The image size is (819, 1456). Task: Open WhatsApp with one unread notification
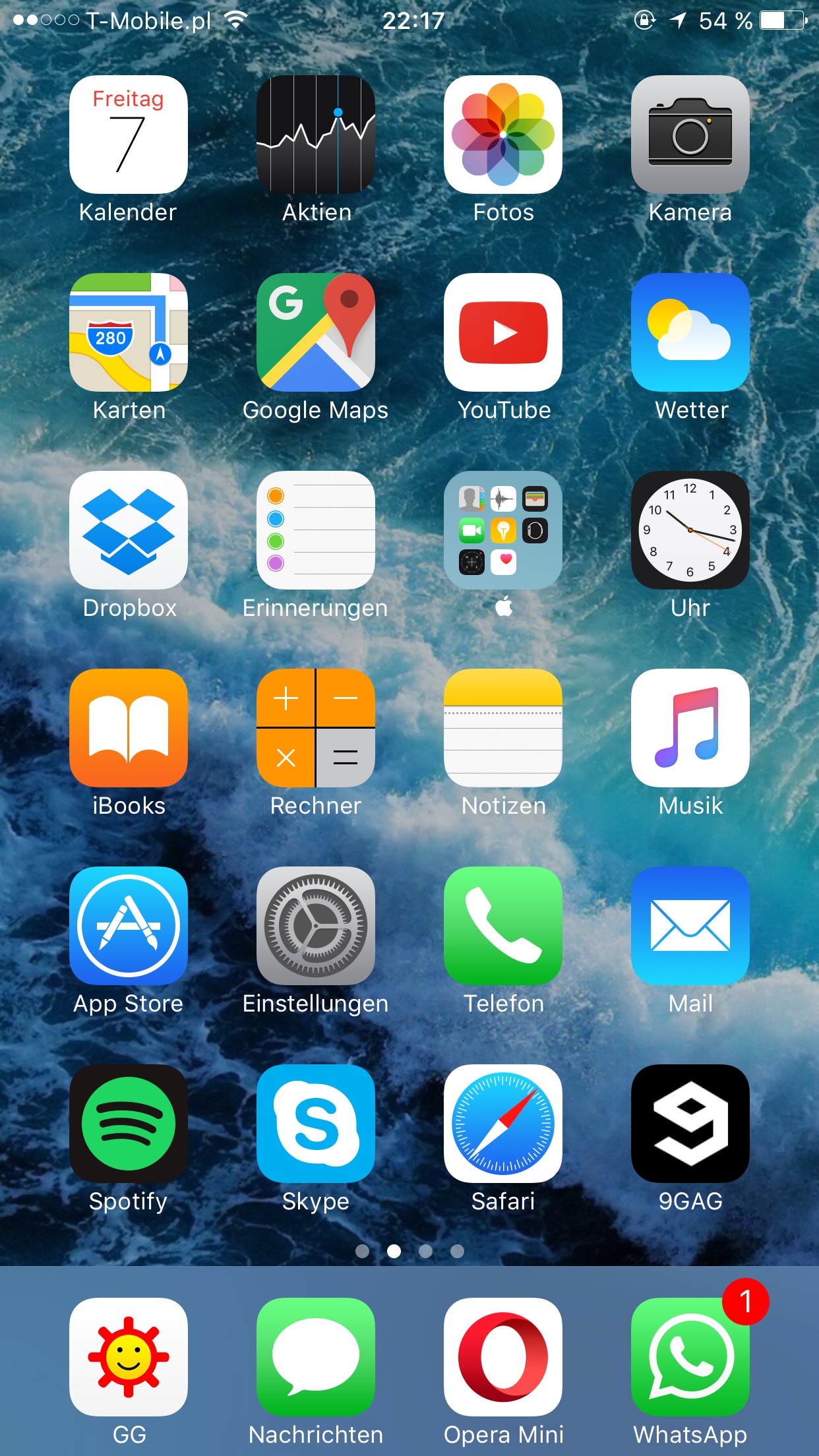pyautogui.click(x=690, y=1357)
